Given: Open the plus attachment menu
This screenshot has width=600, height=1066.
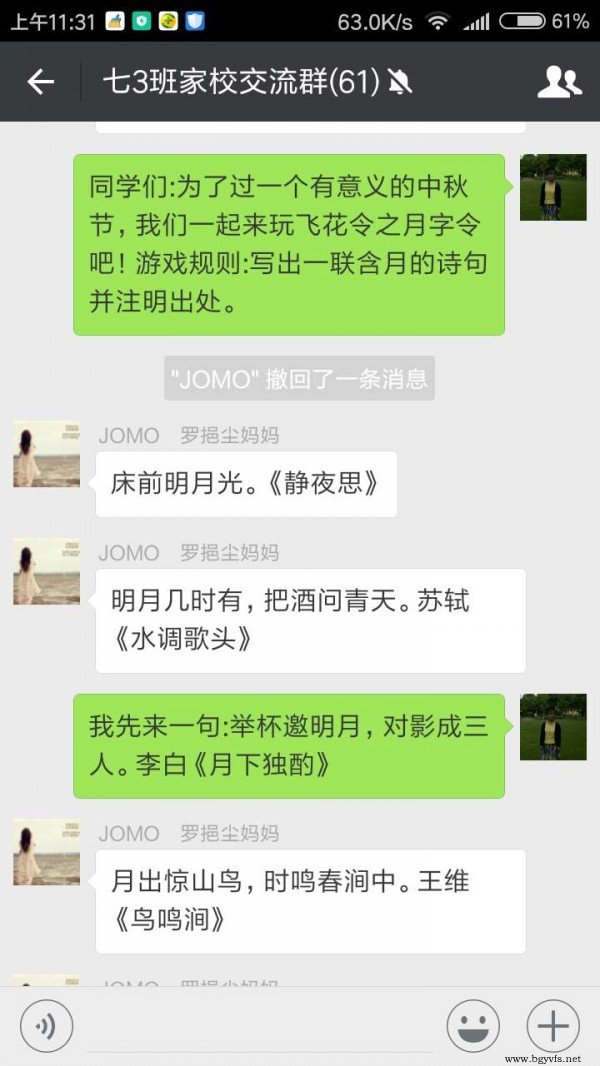Looking at the screenshot, I should [553, 1025].
